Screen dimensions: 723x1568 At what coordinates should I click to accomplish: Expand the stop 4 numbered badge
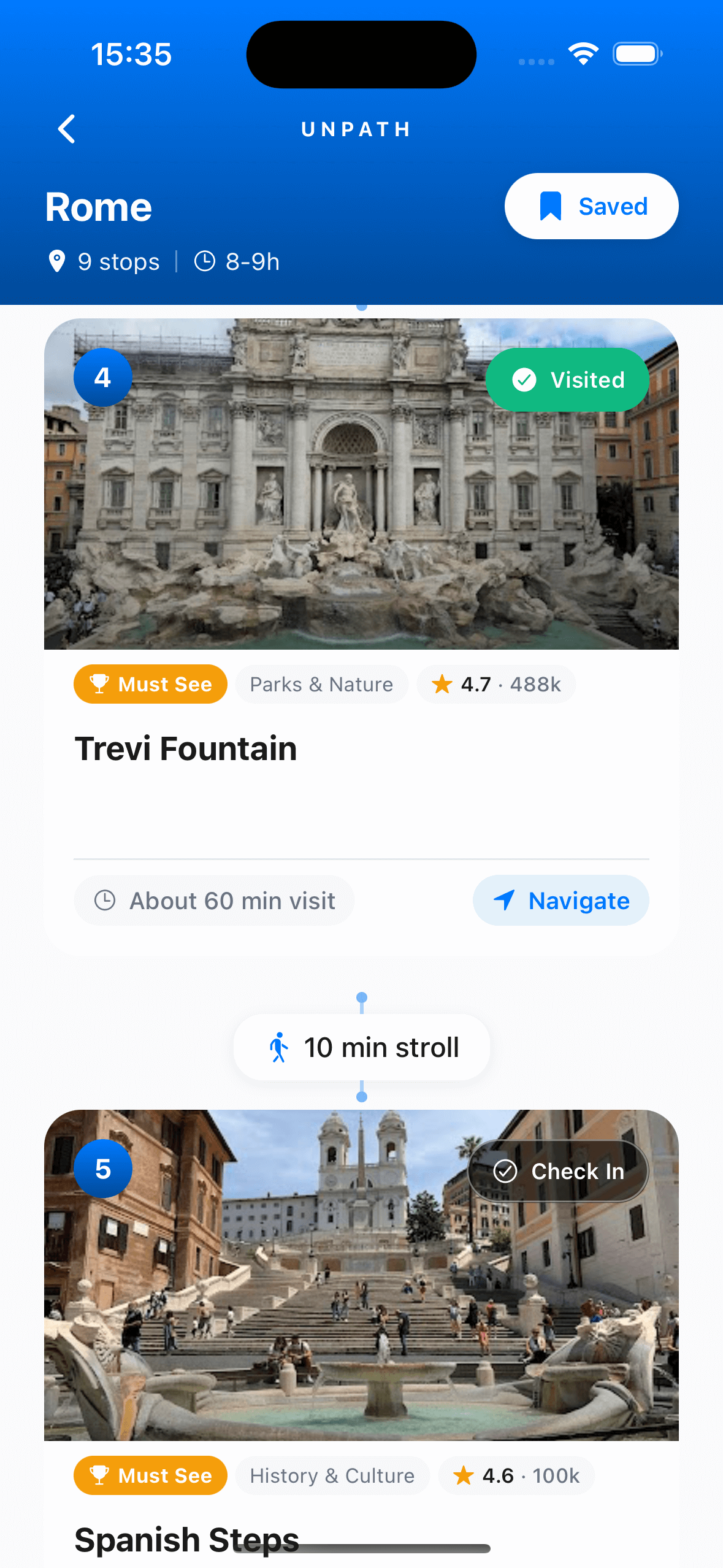[103, 378]
